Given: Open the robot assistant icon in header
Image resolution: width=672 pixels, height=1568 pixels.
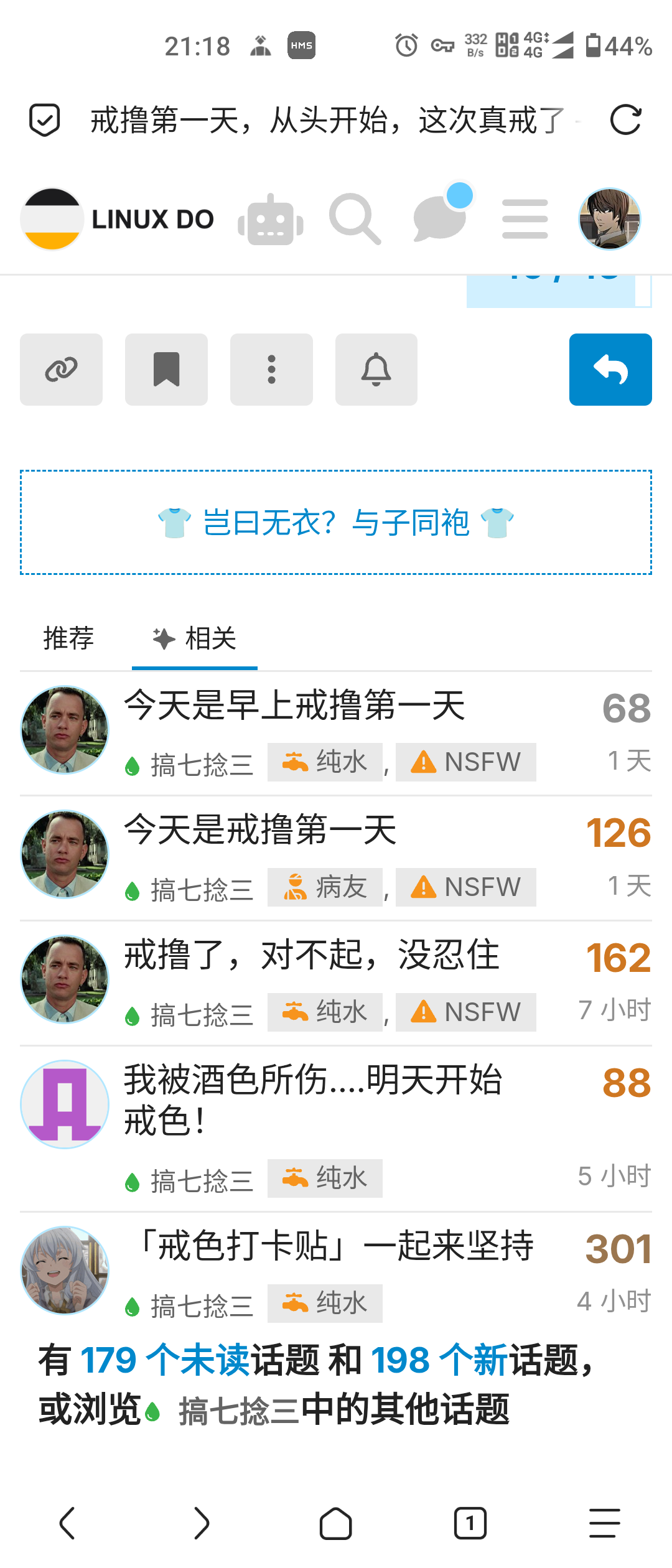Looking at the screenshot, I should [x=271, y=219].
